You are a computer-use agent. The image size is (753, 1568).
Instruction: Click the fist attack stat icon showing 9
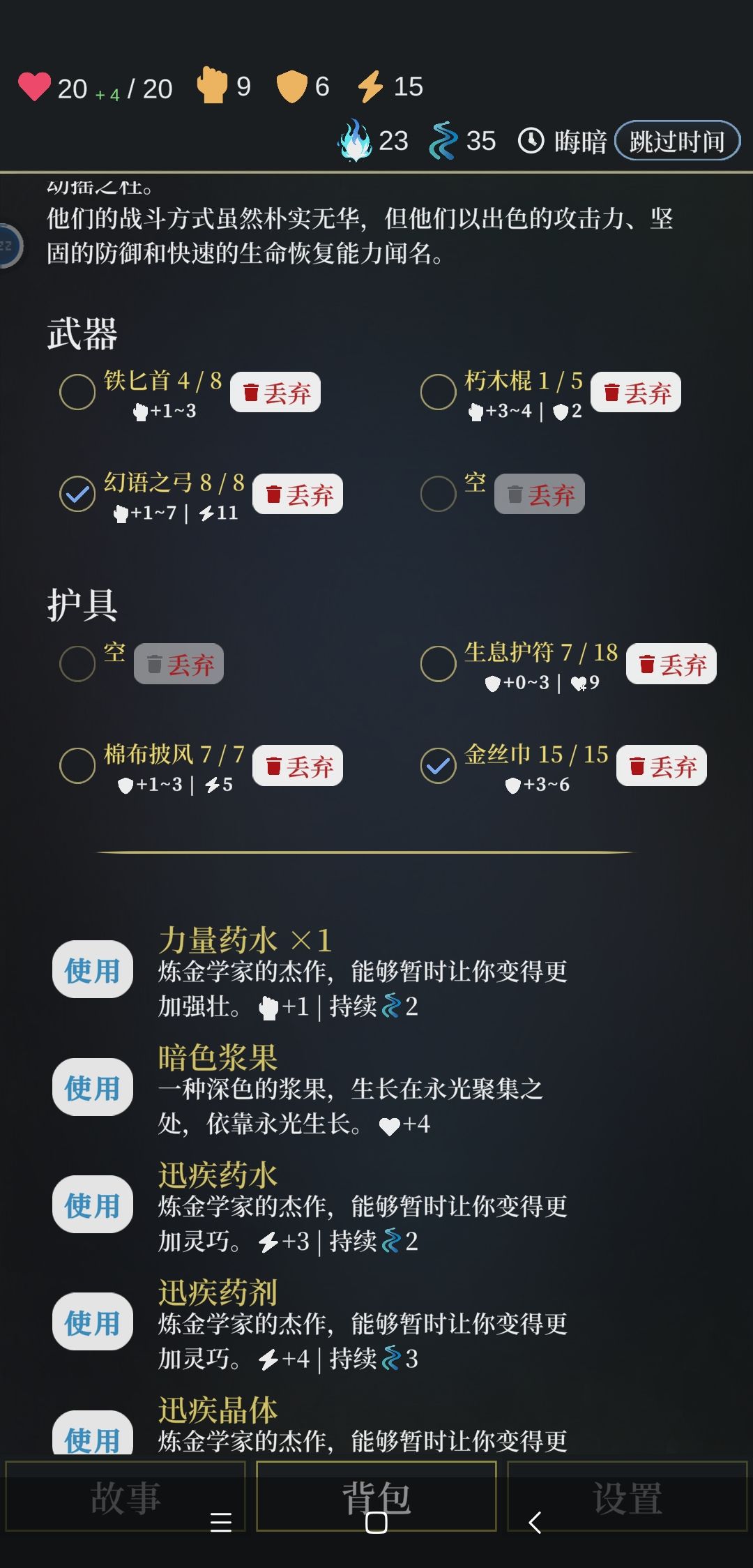(x=213, y=84)
